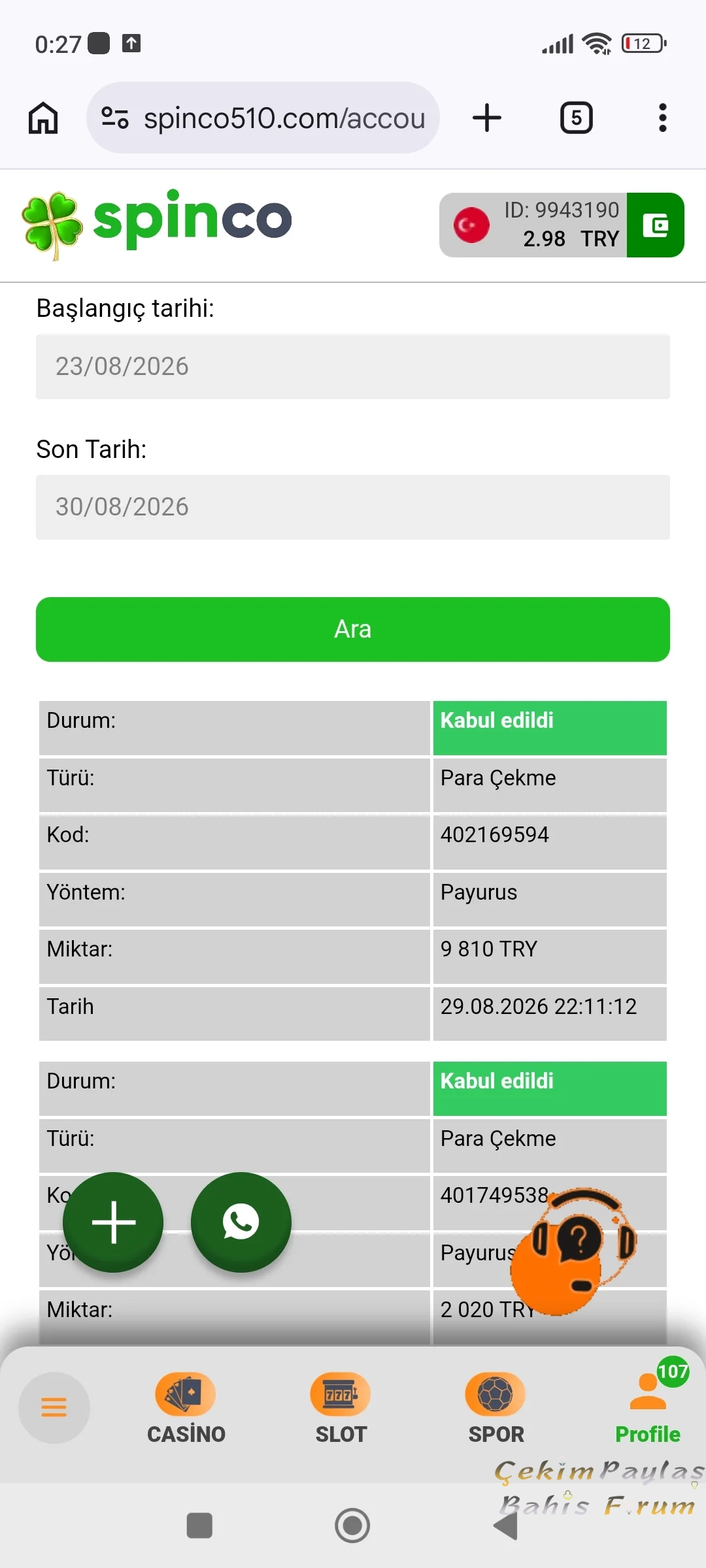
Task: Switch to the CASİNO tab
Action: (186, 1409)
